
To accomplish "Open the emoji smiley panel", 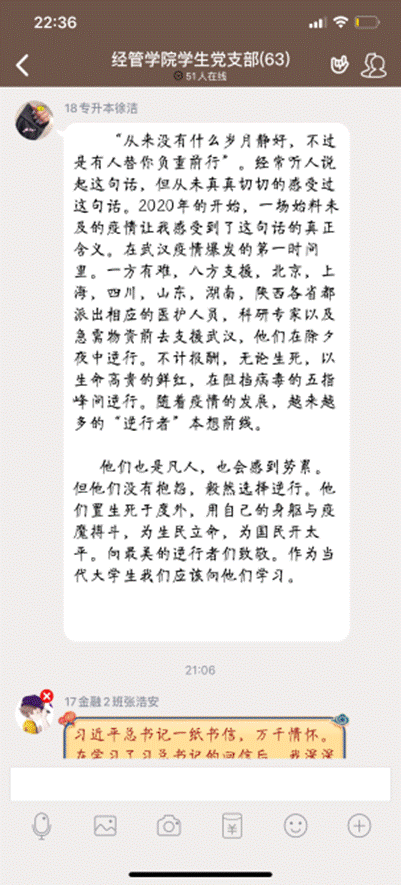I will (295, 826).
